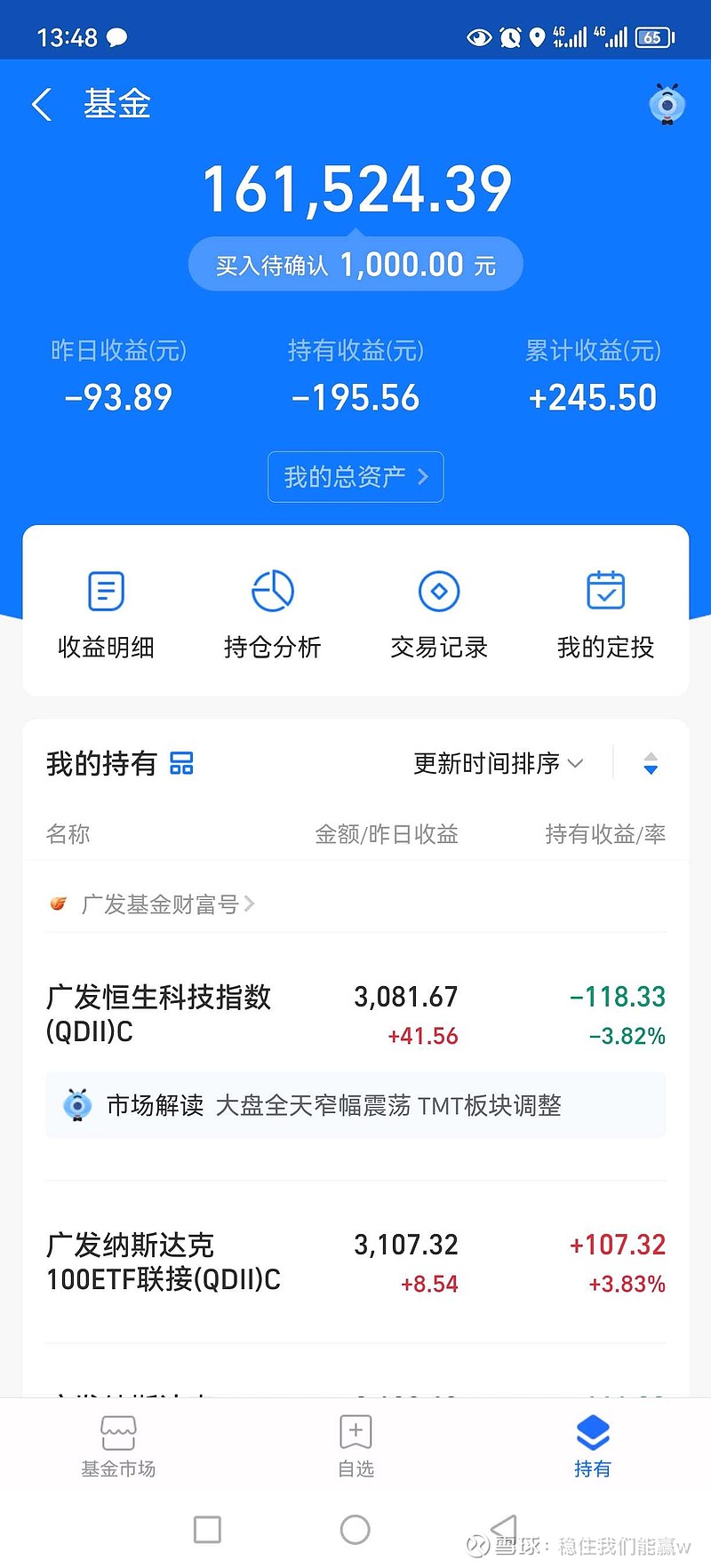Read the 市场解读 market commentary
This screenshot has height=1568, width=711.
(355, 1105)
